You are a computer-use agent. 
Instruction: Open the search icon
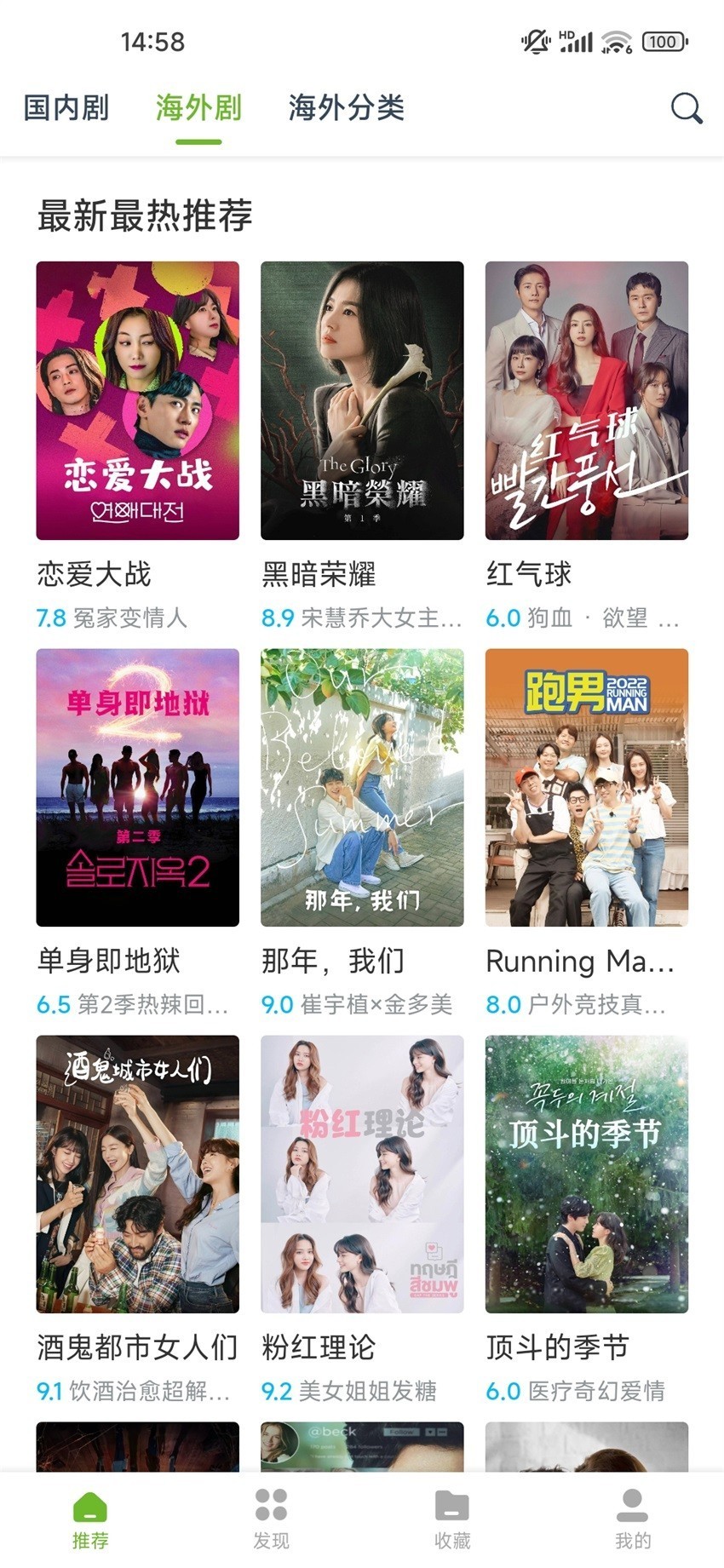686,109
